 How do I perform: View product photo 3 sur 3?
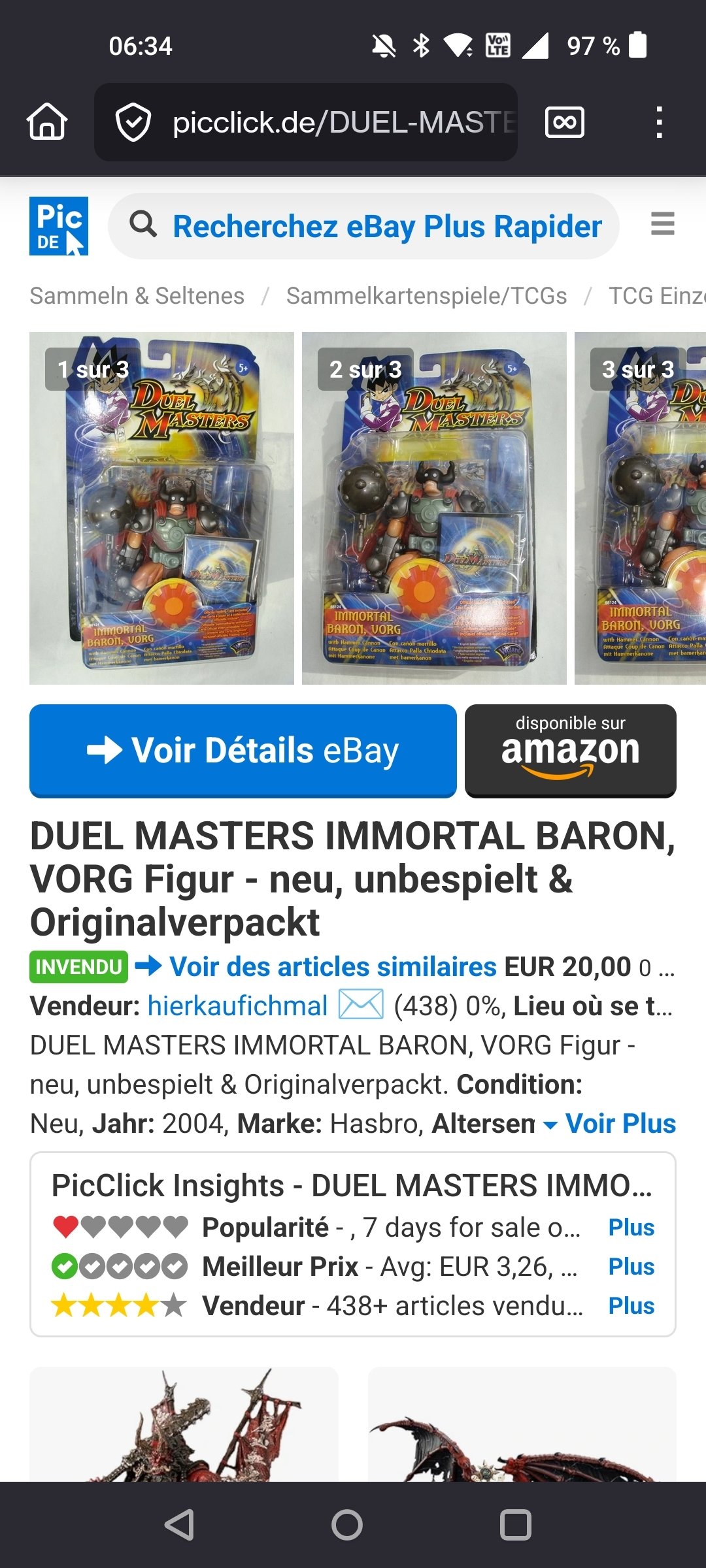[641, 508]
